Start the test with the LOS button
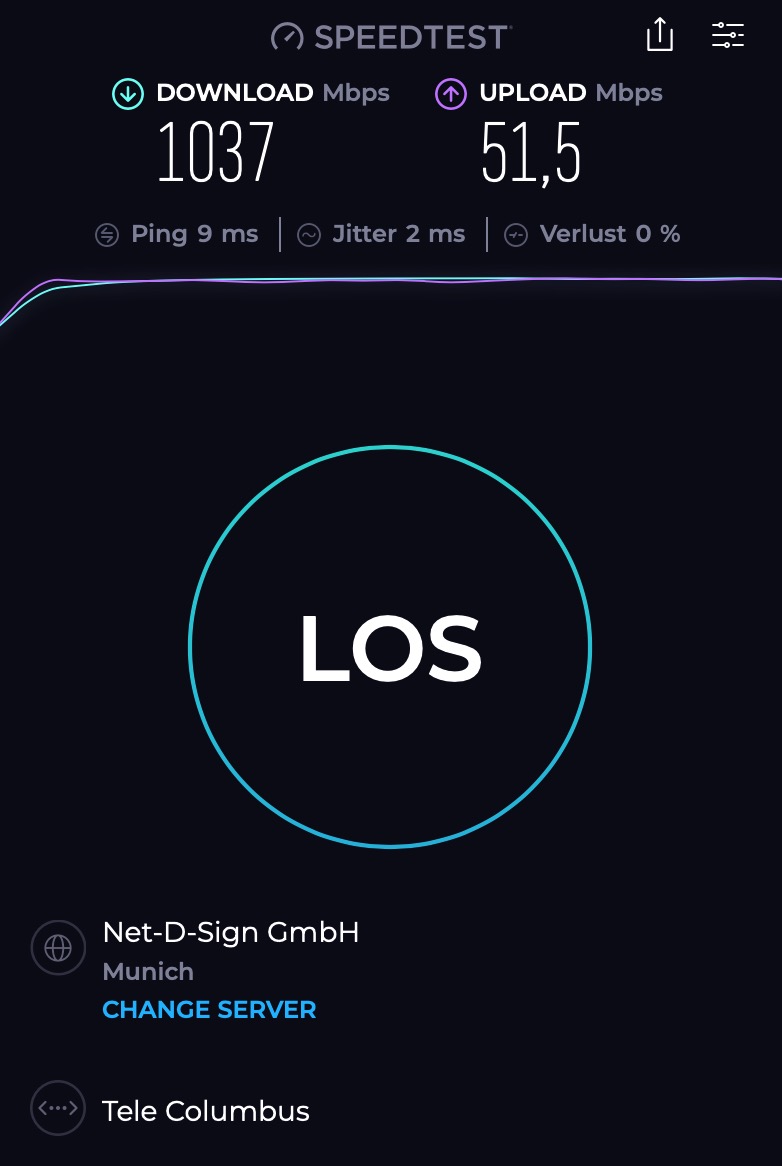The image size is (782, 1166). (390, 647)
